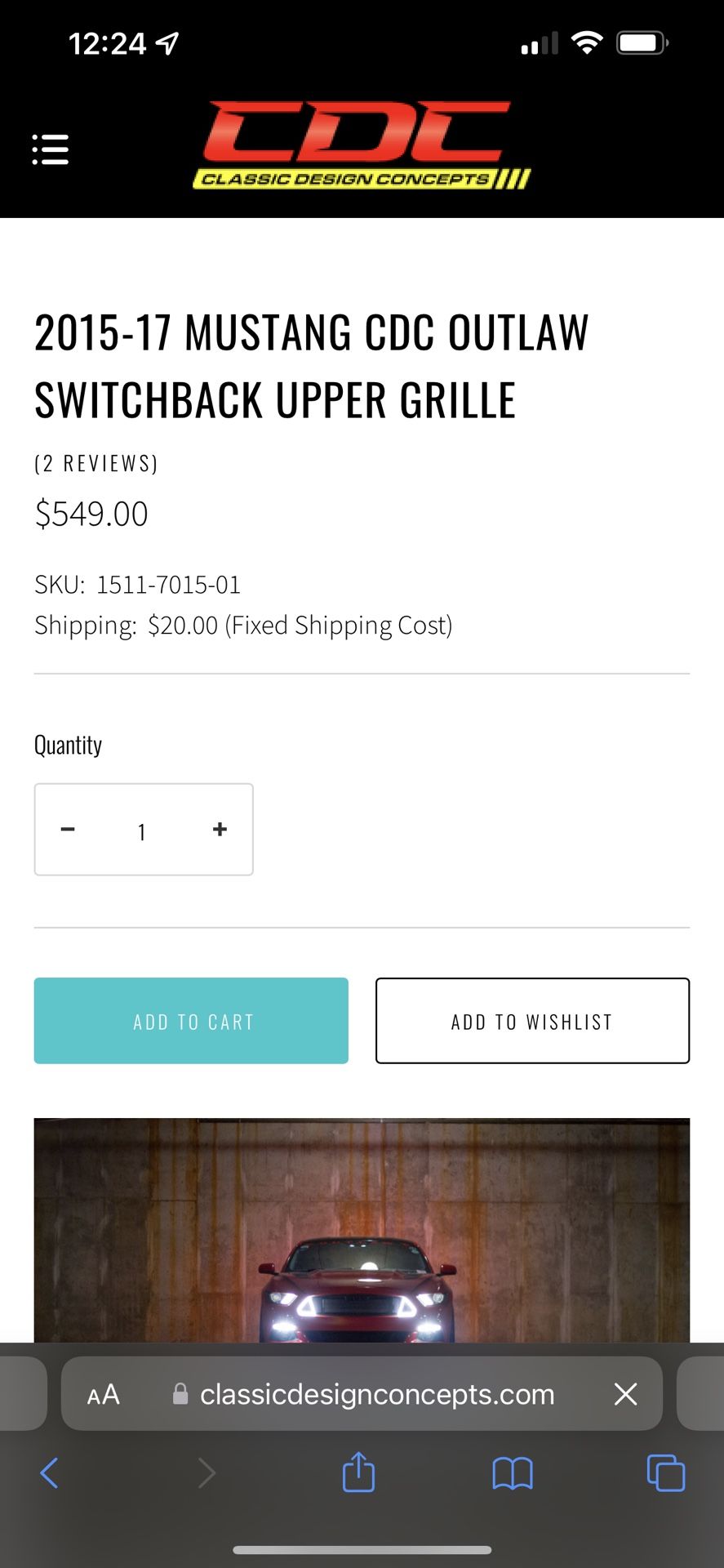Open Safari's AA reader options
The width and height of the screenshot is (724, 1568).
[x=104, y=1394]
